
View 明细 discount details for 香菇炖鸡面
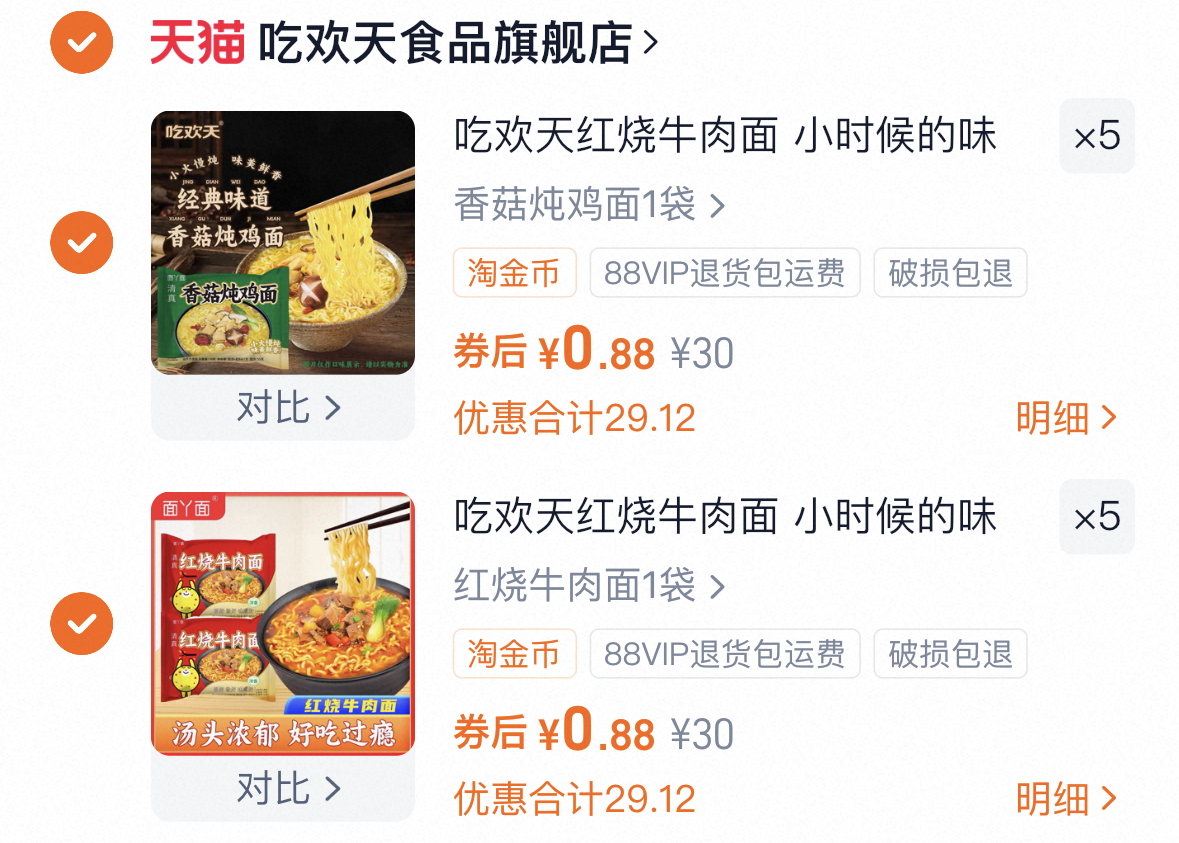pos(1065,418)
